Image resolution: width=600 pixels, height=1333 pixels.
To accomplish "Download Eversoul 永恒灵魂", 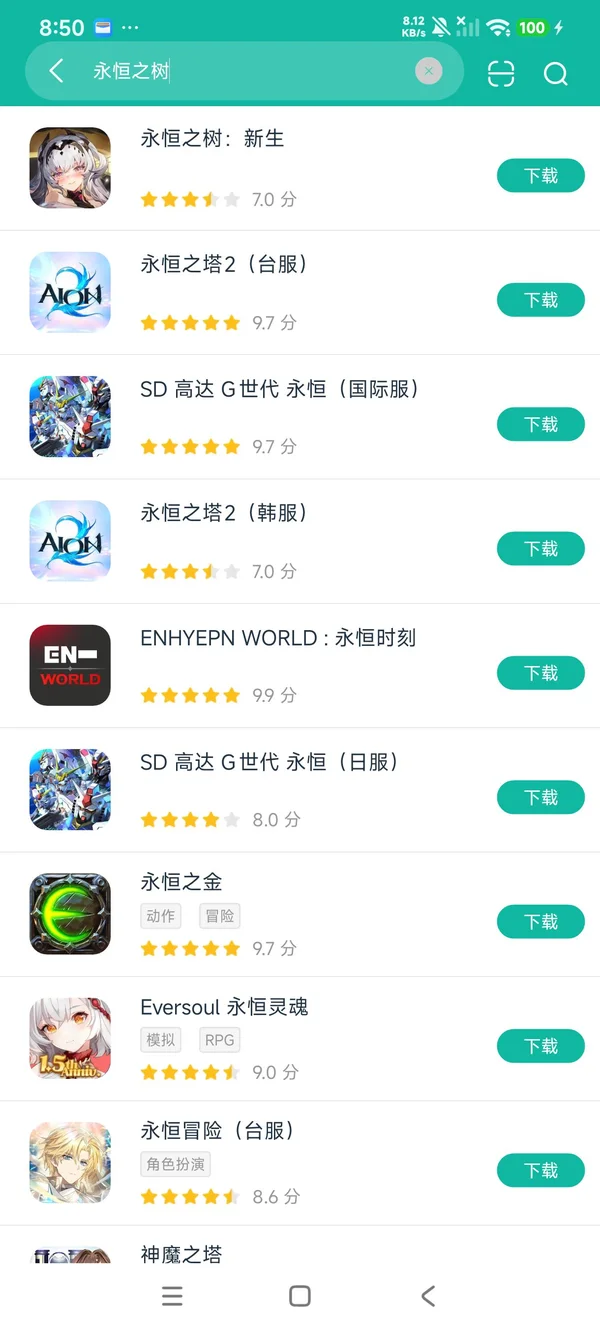I will tap(540, 1046).
